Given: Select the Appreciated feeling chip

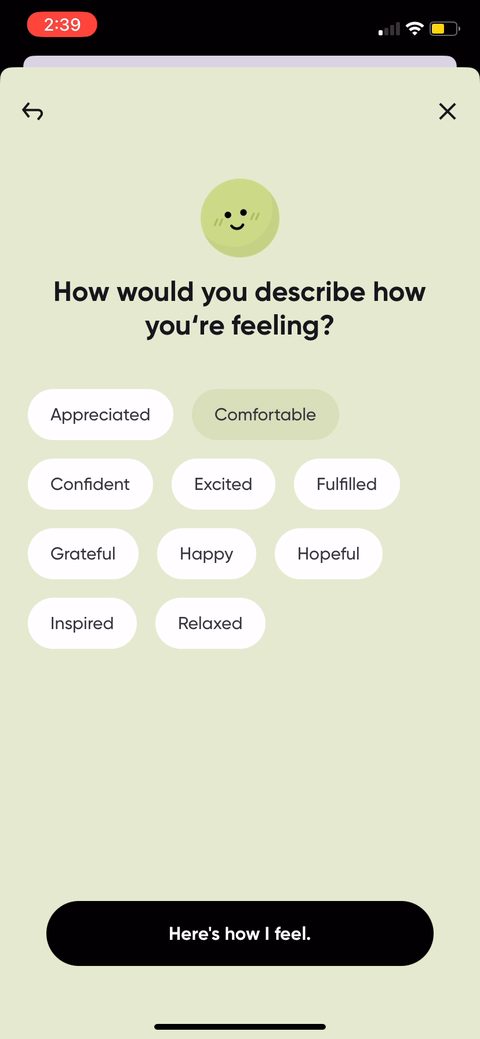Looking at the screenshot, I should pyautogui.click(x=100, y=415).
